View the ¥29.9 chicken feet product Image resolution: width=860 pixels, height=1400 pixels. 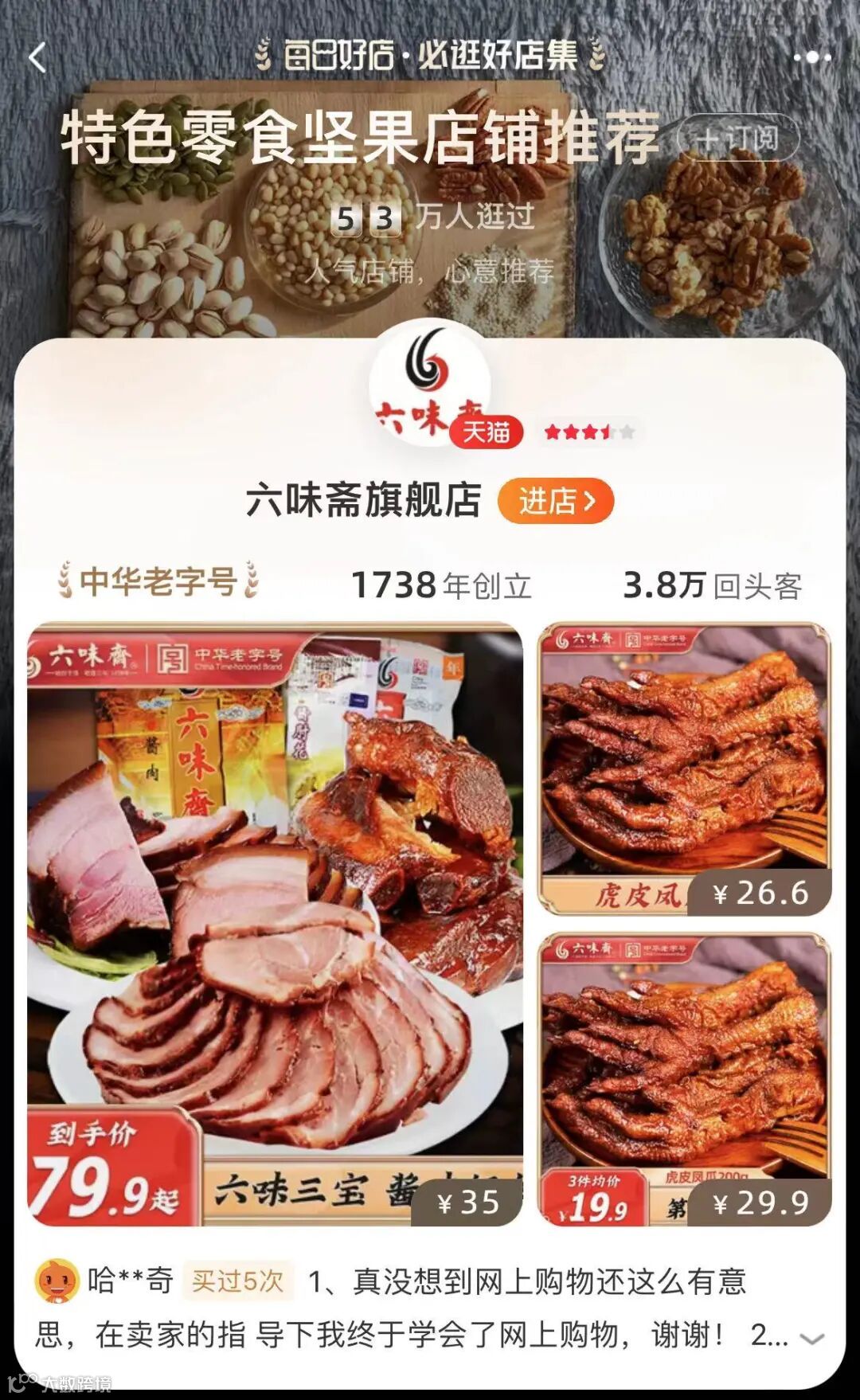coord(685,1080)
